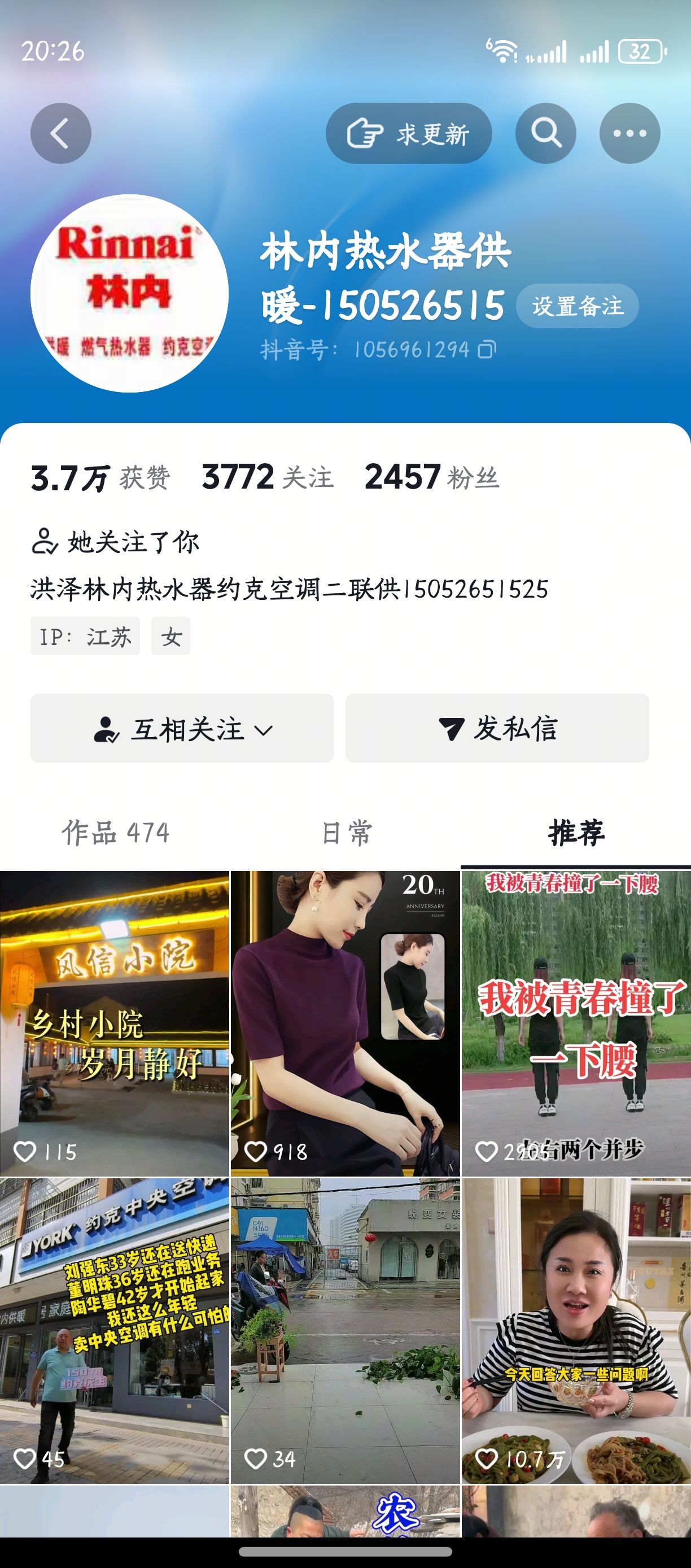Viewport: 691px width, 1568px height.
Task: Send a private message via 发私信
Action: [497, 728]
